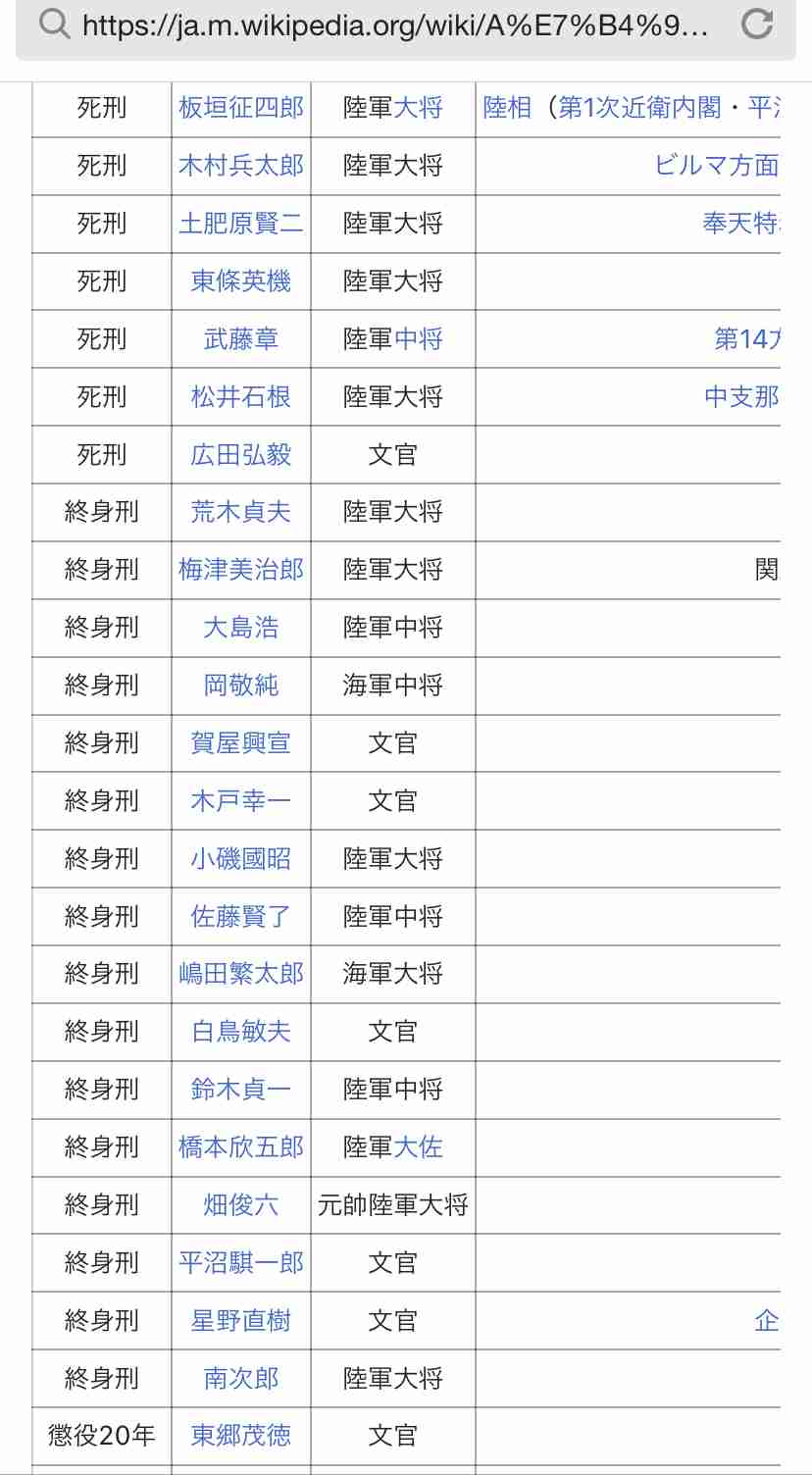The width and height of the screenshot is (812, 1475).
Task: Open the 荒木貞夫 link
Action: tap(241, 512)
